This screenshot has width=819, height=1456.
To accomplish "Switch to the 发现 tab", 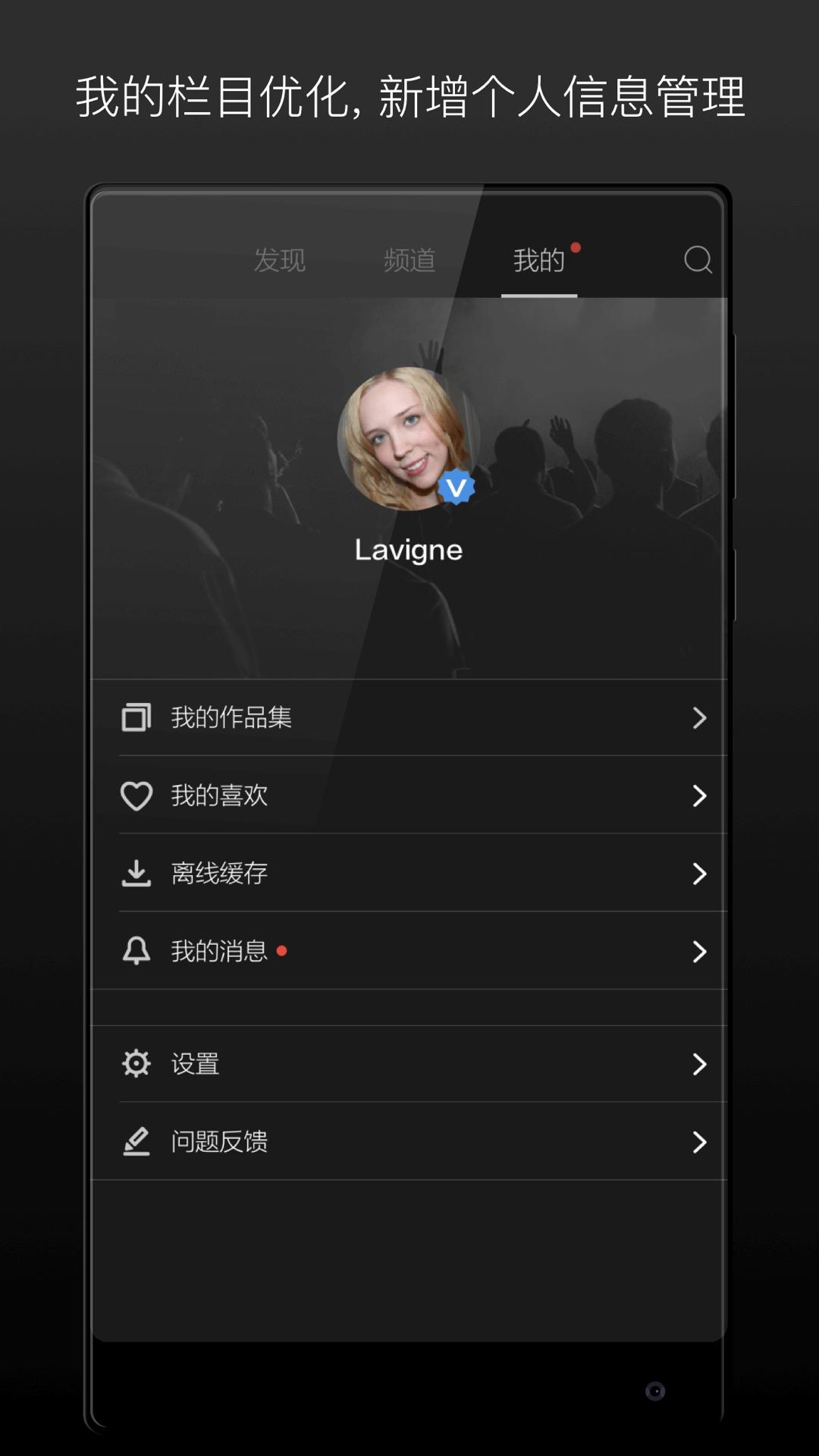I will 279,261.
